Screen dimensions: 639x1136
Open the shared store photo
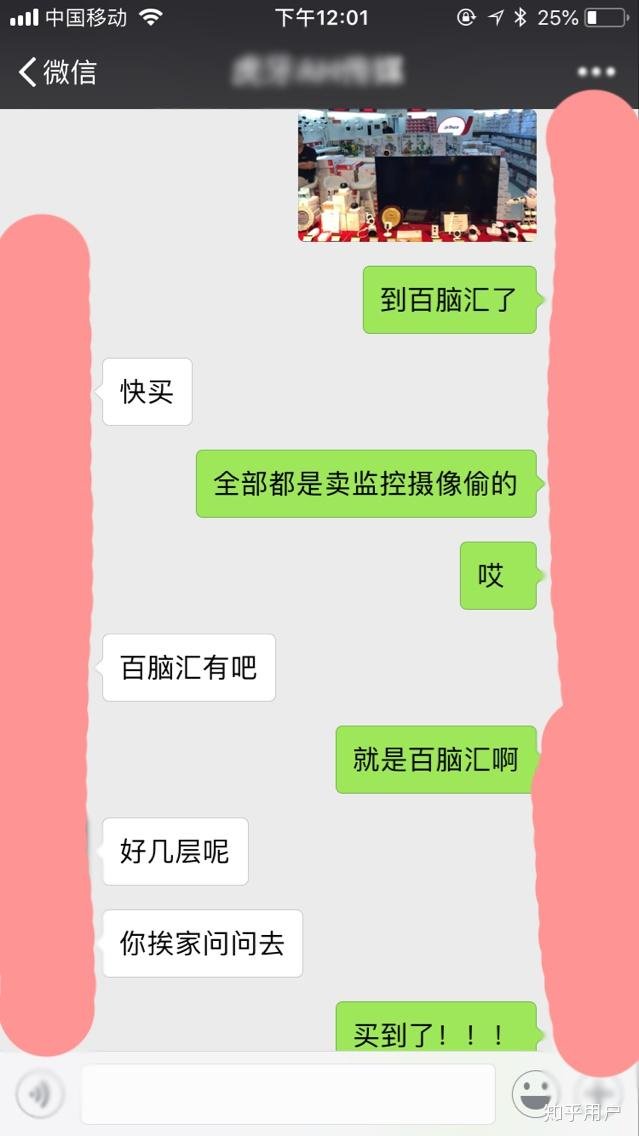point(417,176)
